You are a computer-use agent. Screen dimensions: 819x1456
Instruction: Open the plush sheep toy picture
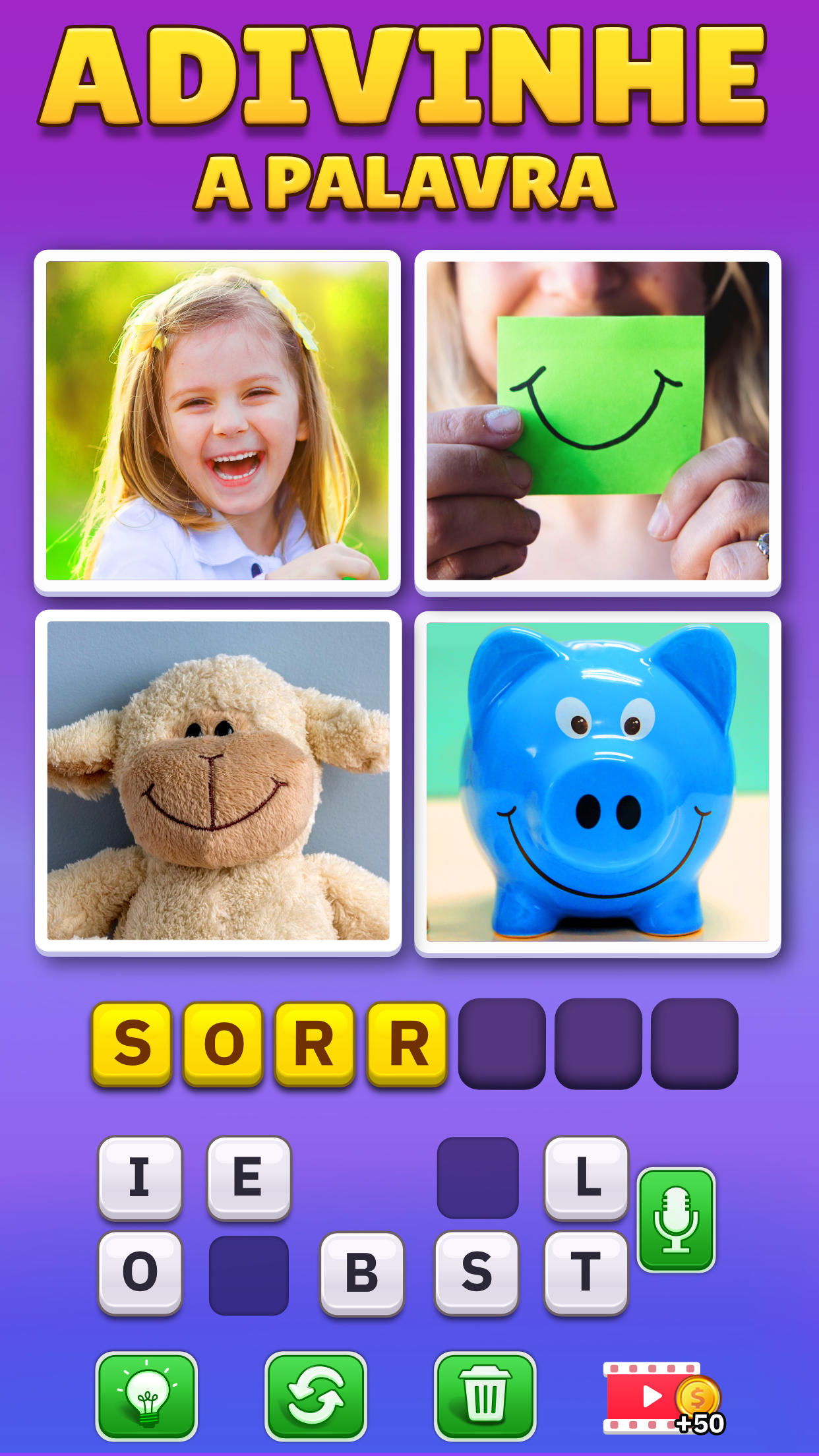[218, 781]
